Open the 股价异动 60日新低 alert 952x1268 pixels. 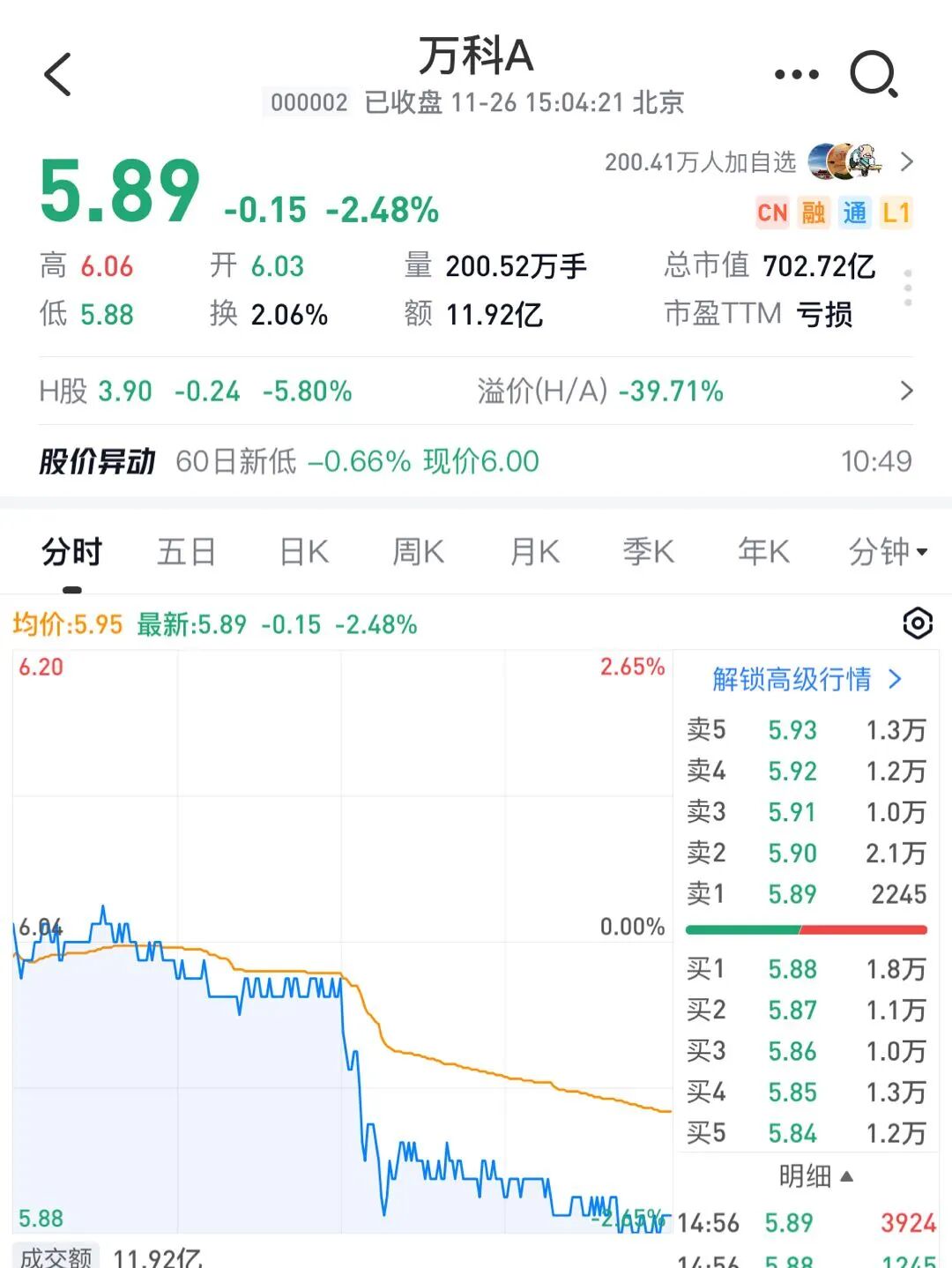[476, 461]
